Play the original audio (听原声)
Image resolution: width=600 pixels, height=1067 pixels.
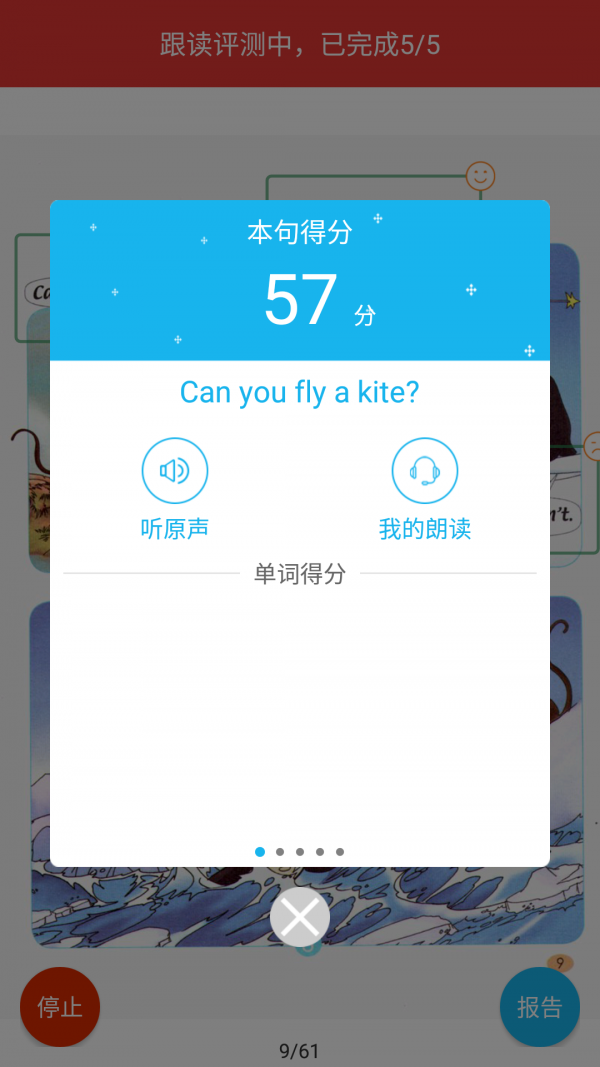[x=175, y=471]
